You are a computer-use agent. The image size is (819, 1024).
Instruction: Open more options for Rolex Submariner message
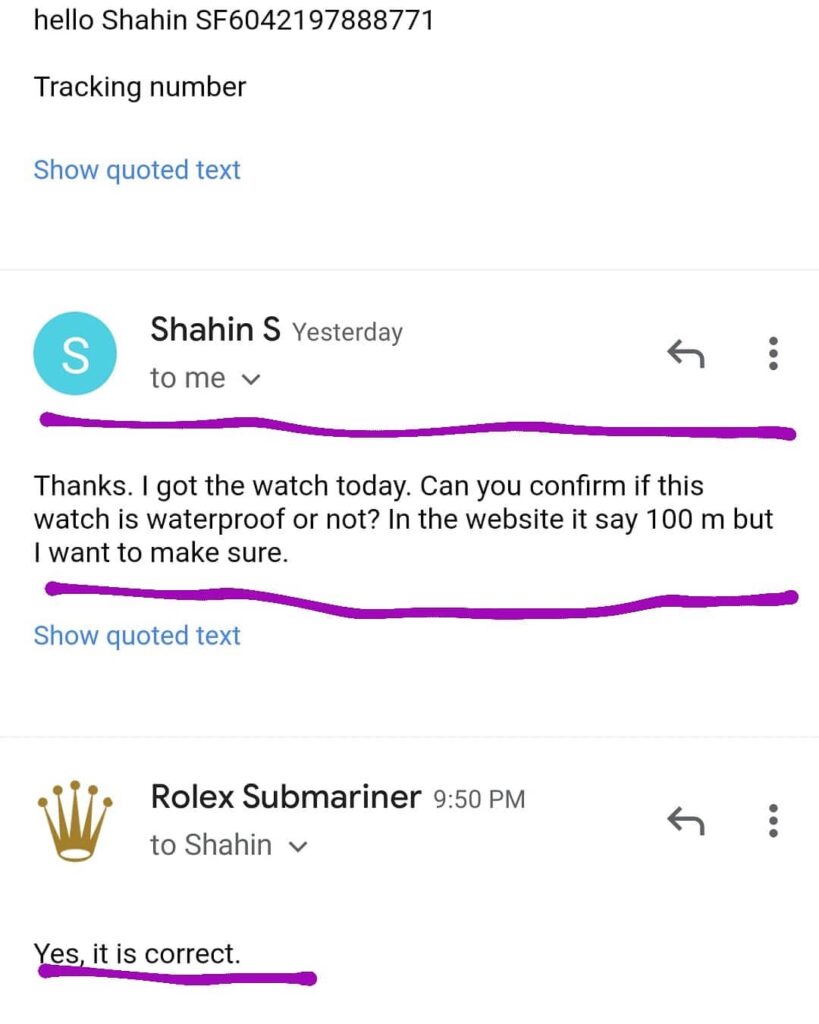pyautogui.click(x=772, y=821)
